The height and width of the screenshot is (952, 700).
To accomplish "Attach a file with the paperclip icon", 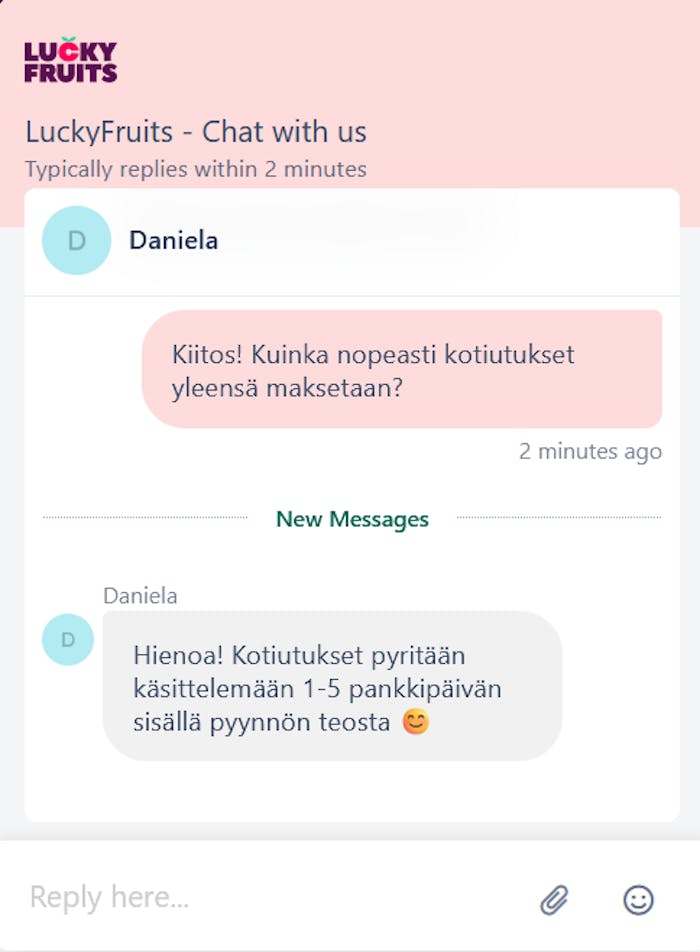I will [x=554, y=900].
